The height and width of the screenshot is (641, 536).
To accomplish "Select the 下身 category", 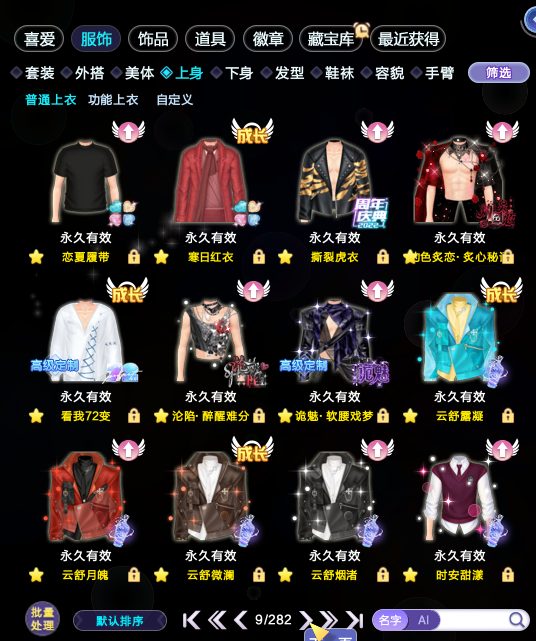I will (233, 73).
